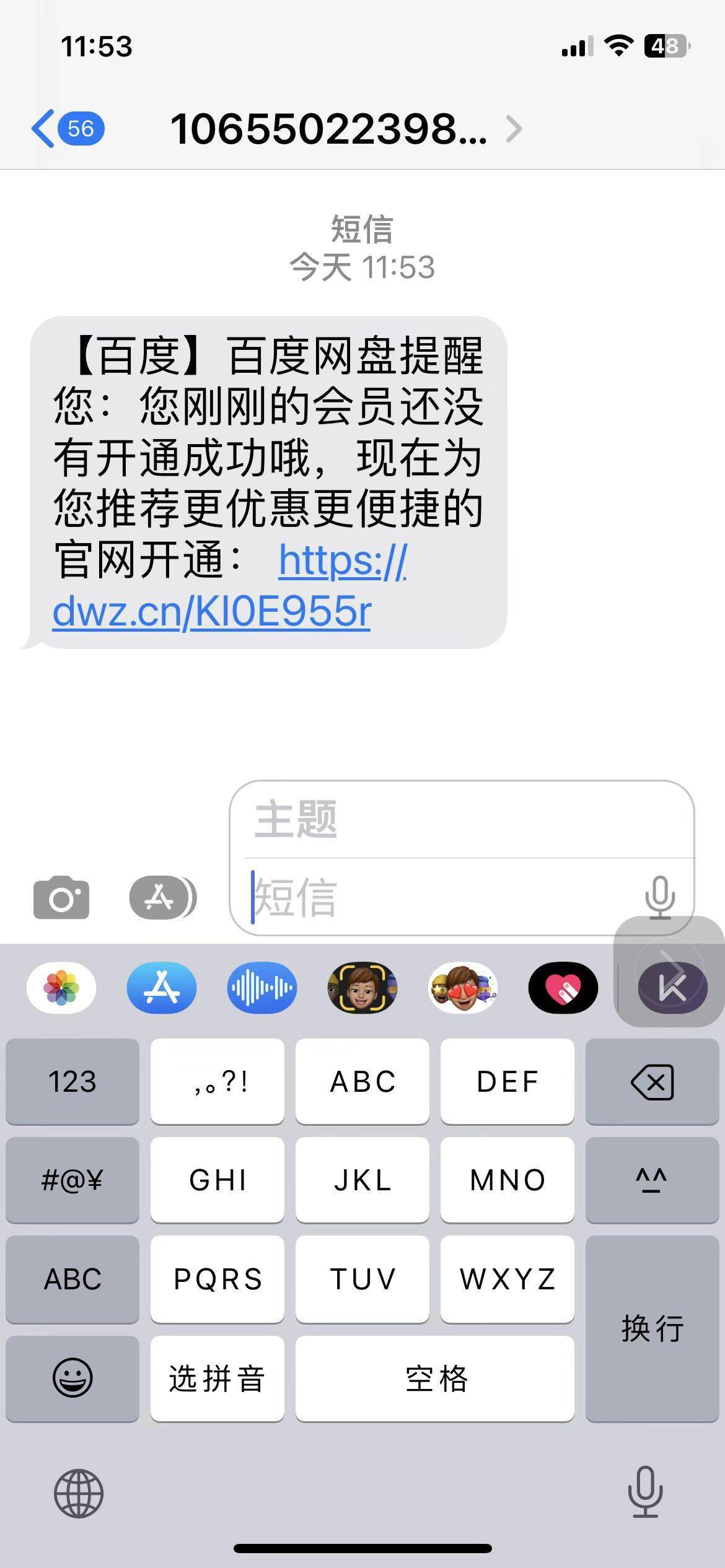Open the dwz.cn link in the message
This screenshot has width=725, height=1568.
coord(212,611)
